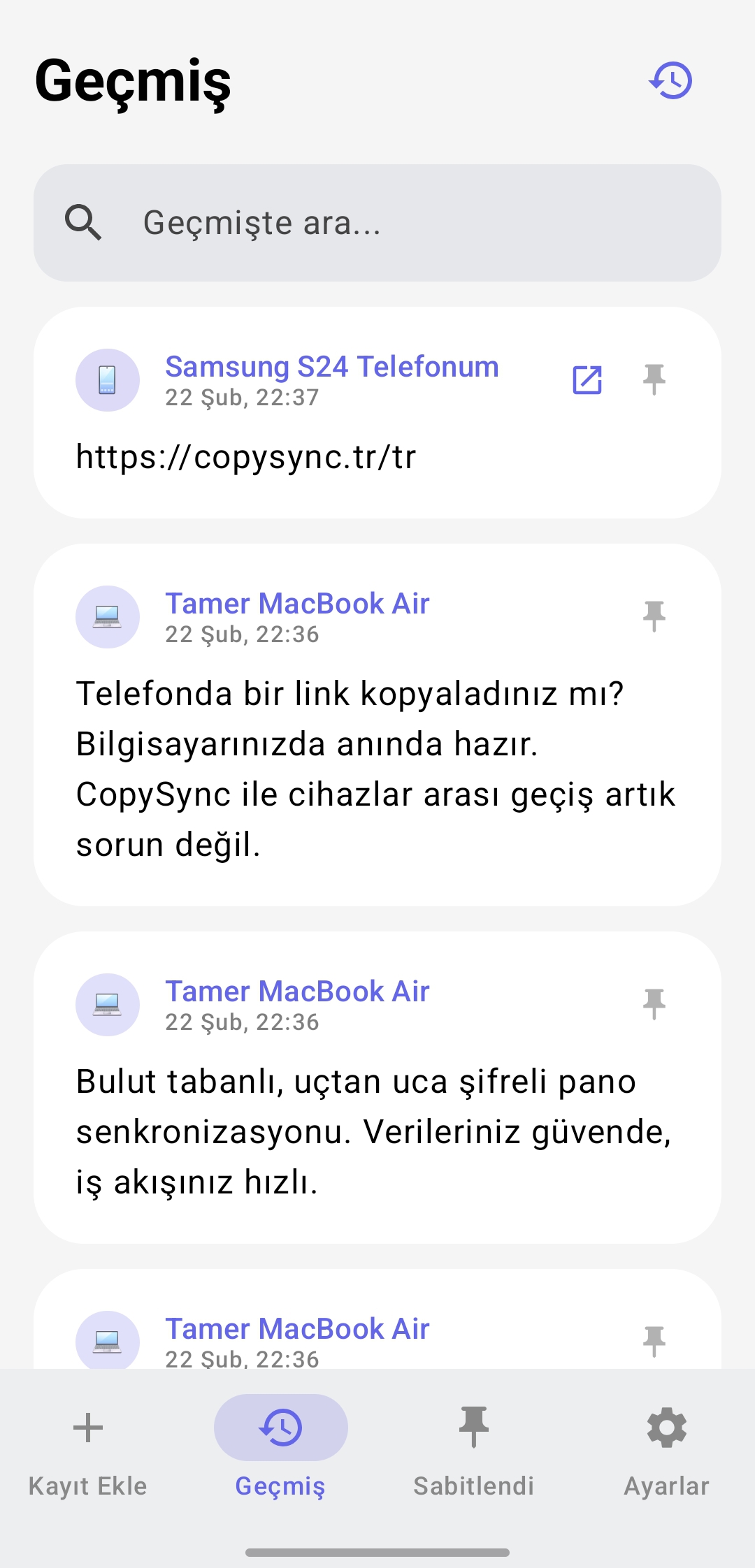Open the Samsung S24 Telefonum entry details
This screenshot has height=1568, width=755.
[331, 365]
